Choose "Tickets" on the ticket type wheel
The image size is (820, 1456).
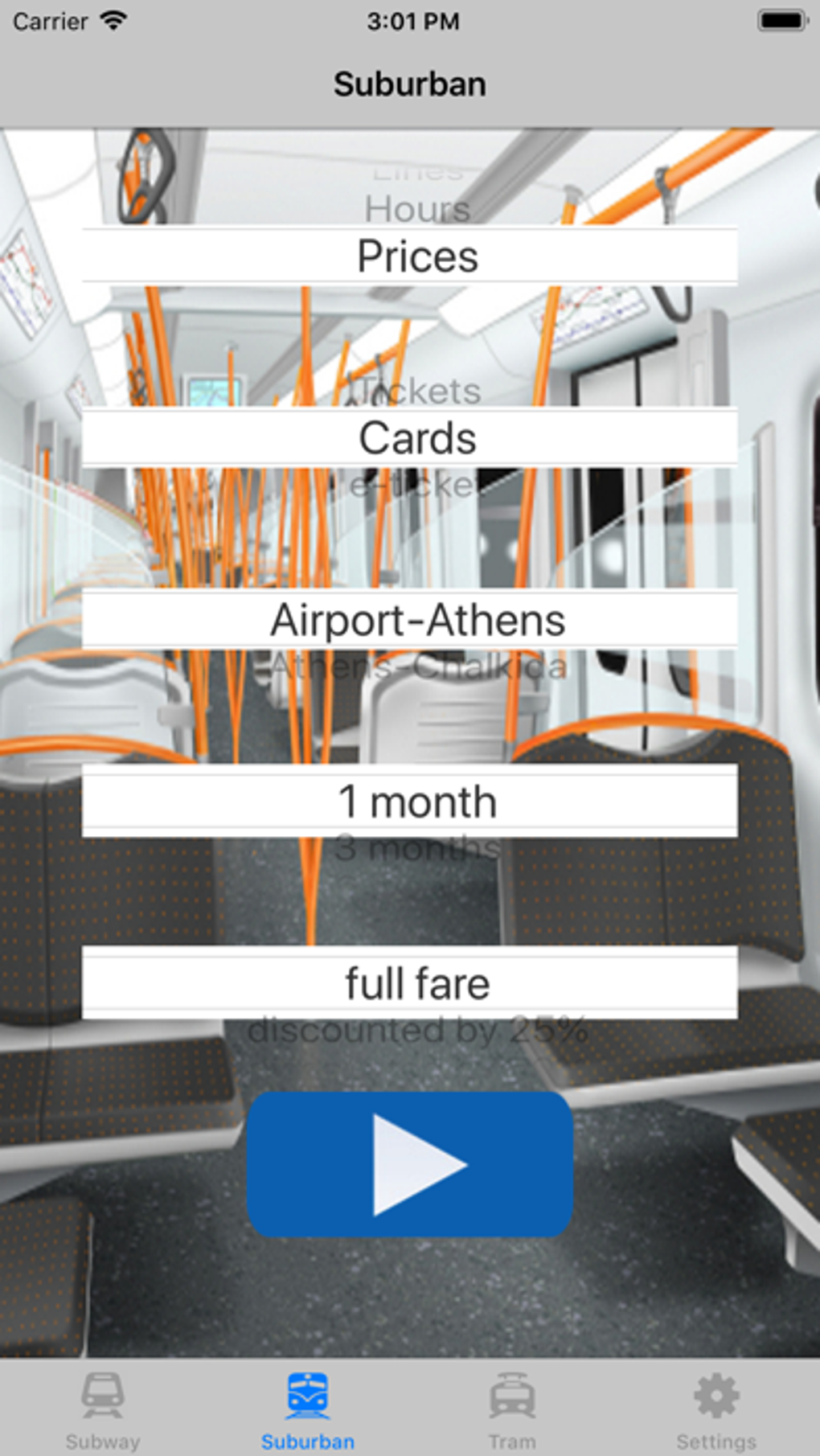414,392
